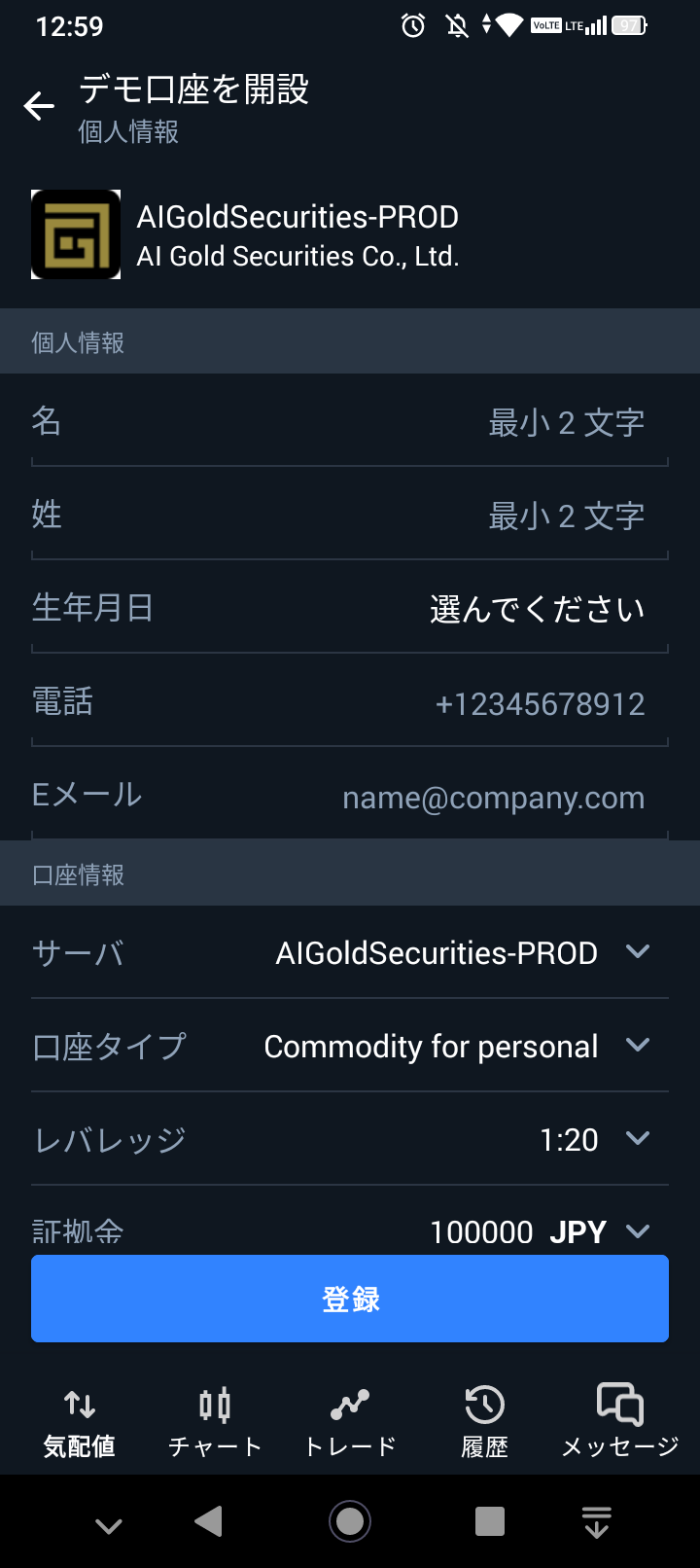
Task: Open the チャート tab
Action: (215, 1422)
